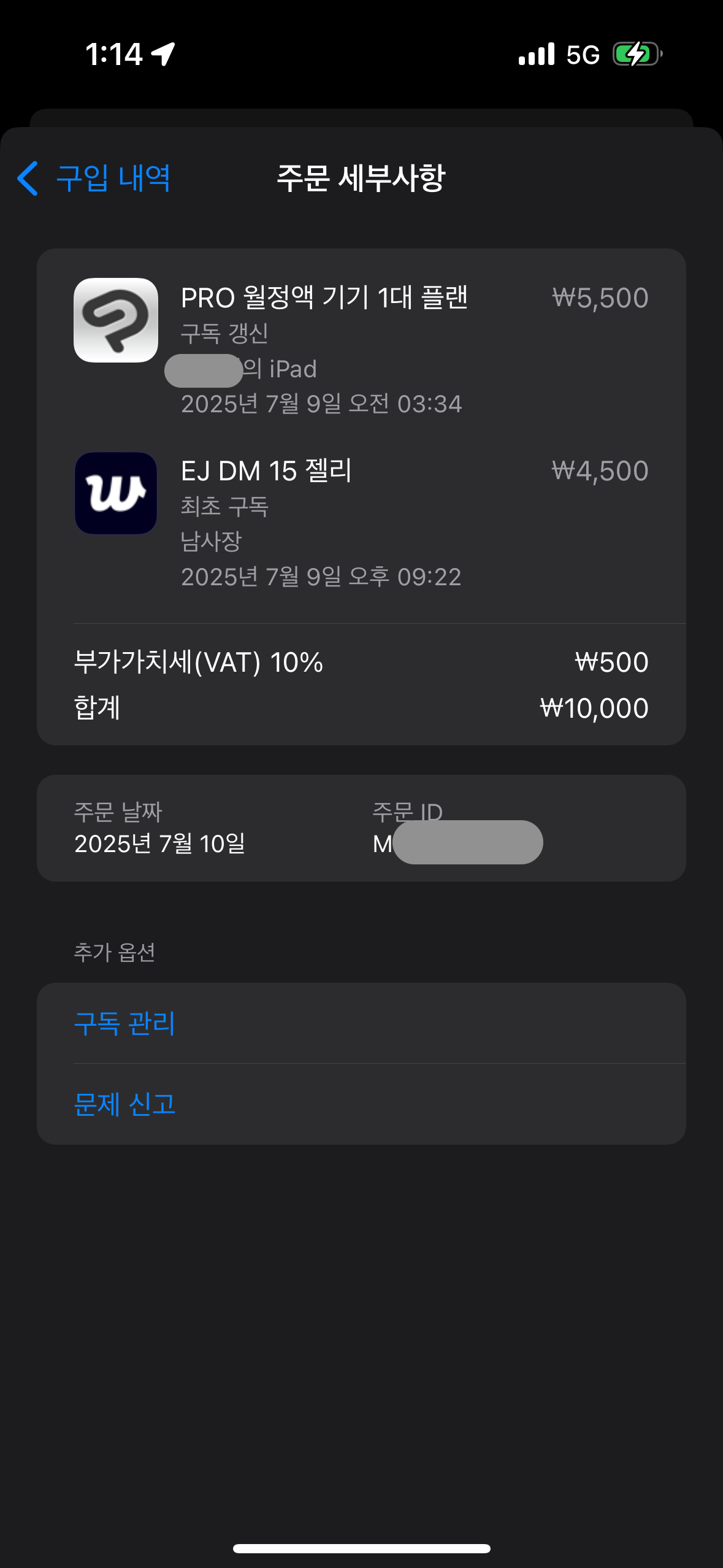
Task: Select 문제 신고 to report a problem
Action: click(x=124, y=1104)
